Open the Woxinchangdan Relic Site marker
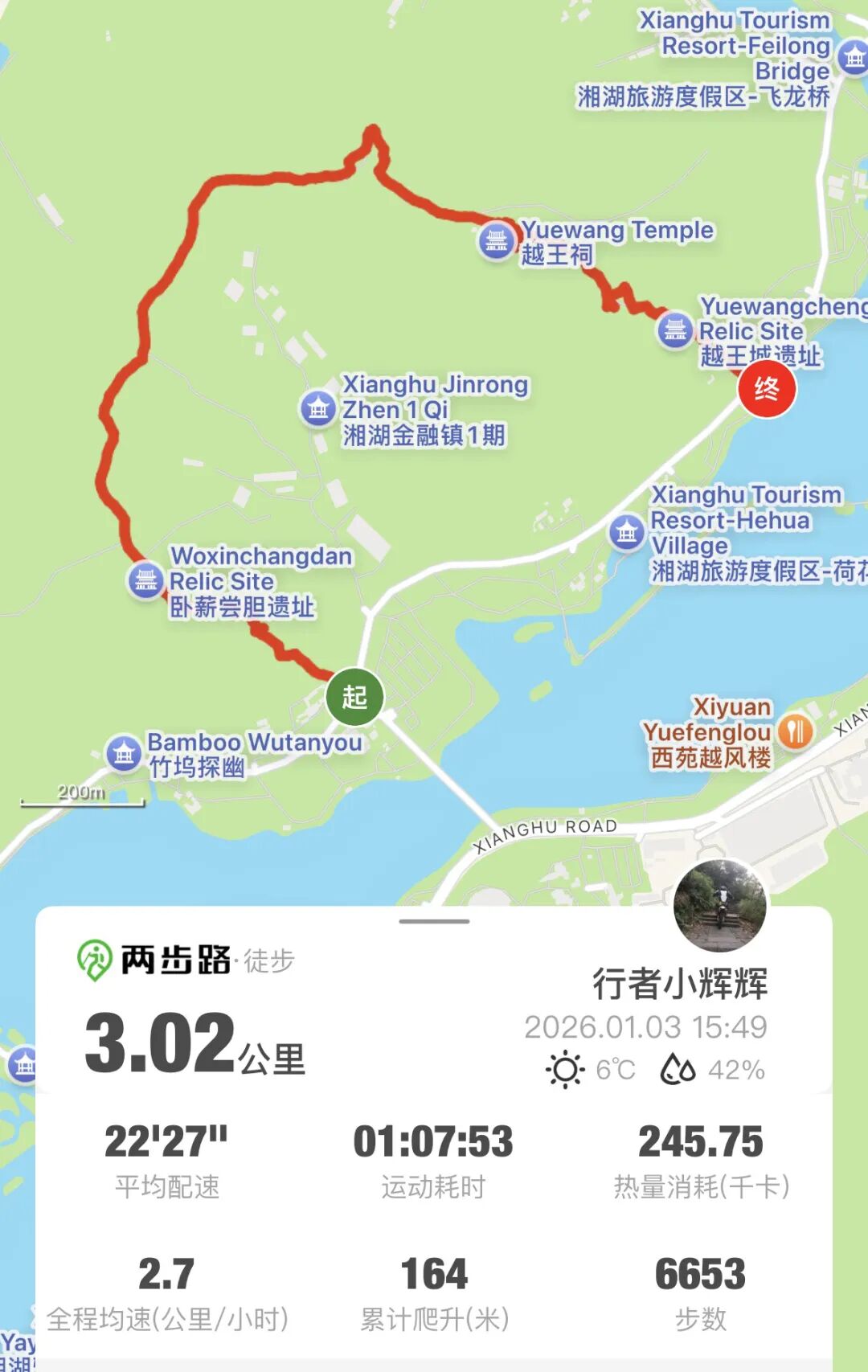Image resolution: width=868 pixels, height=1372 pixels. pyautogui.click(x=145, y=582)
